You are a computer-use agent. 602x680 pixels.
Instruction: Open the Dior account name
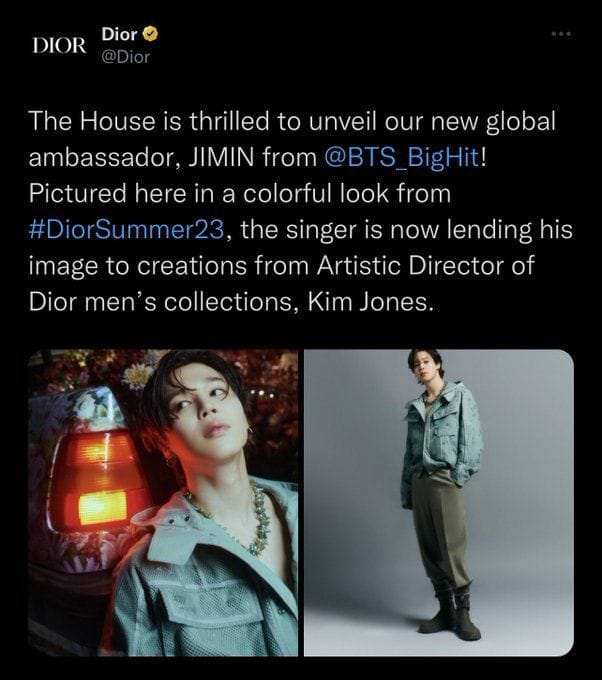(121, 35)
